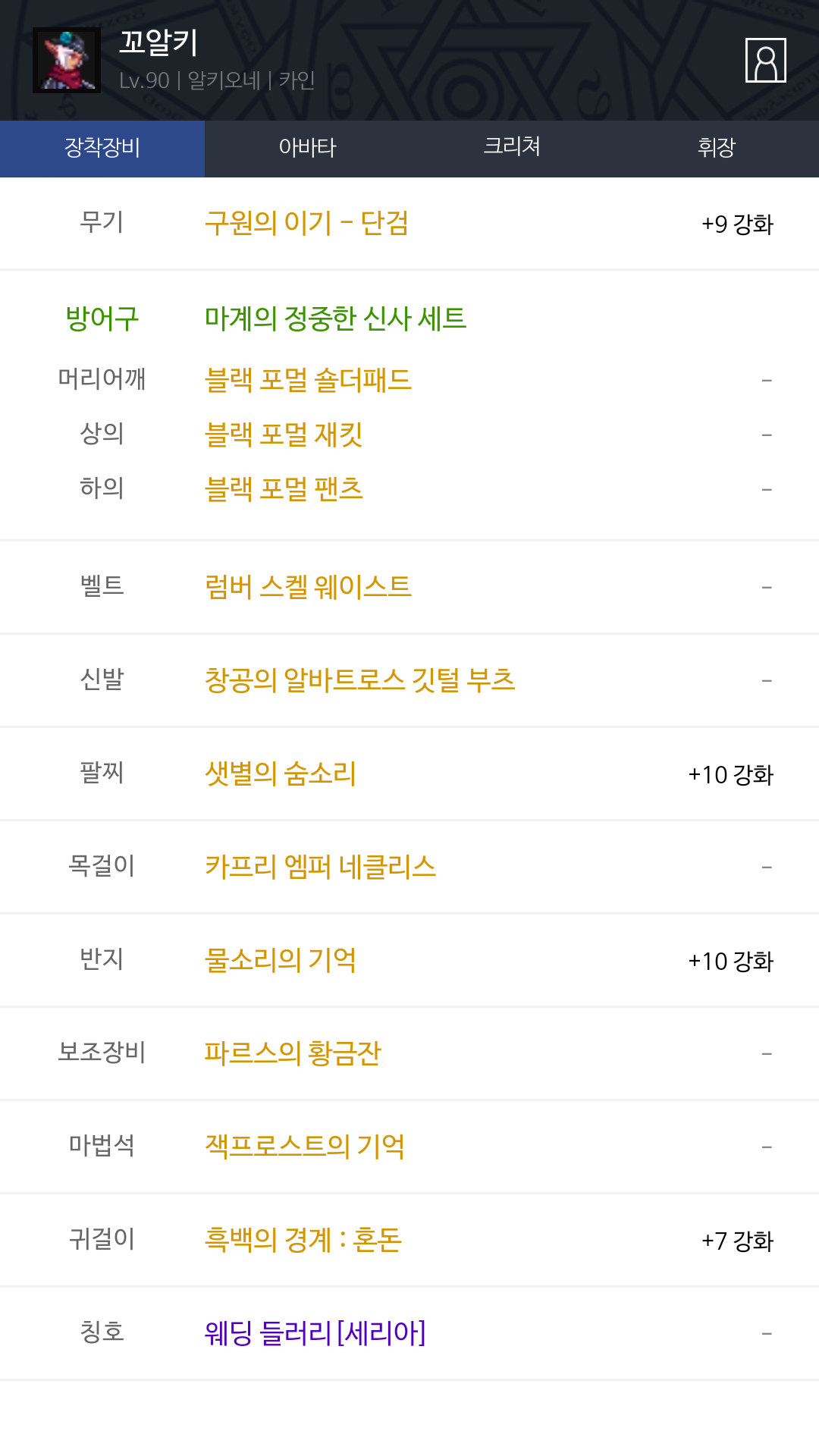
Task: Open weapon 구원의 이기 - 단검
Action: click(x=306, y=224)
